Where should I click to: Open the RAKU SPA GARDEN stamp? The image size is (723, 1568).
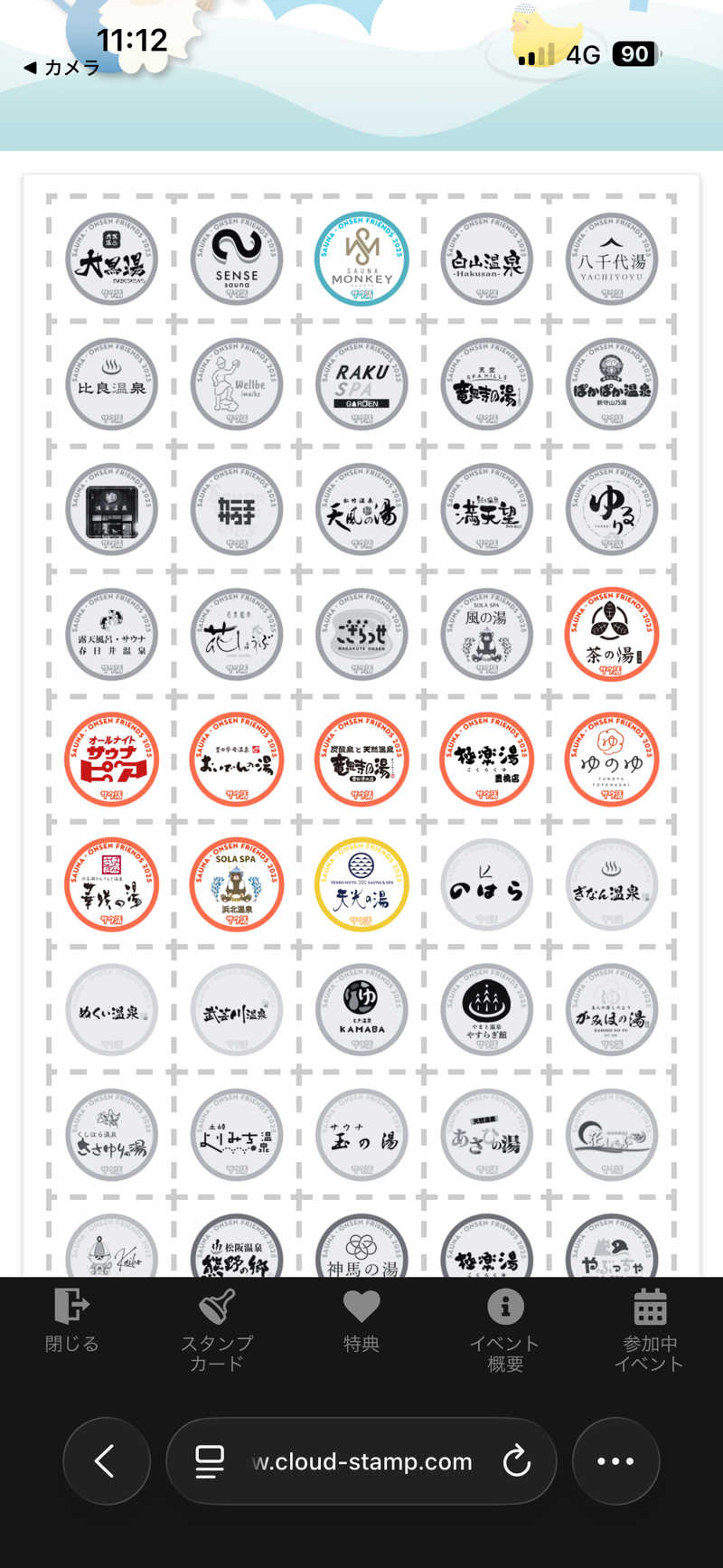coord(361,384)
